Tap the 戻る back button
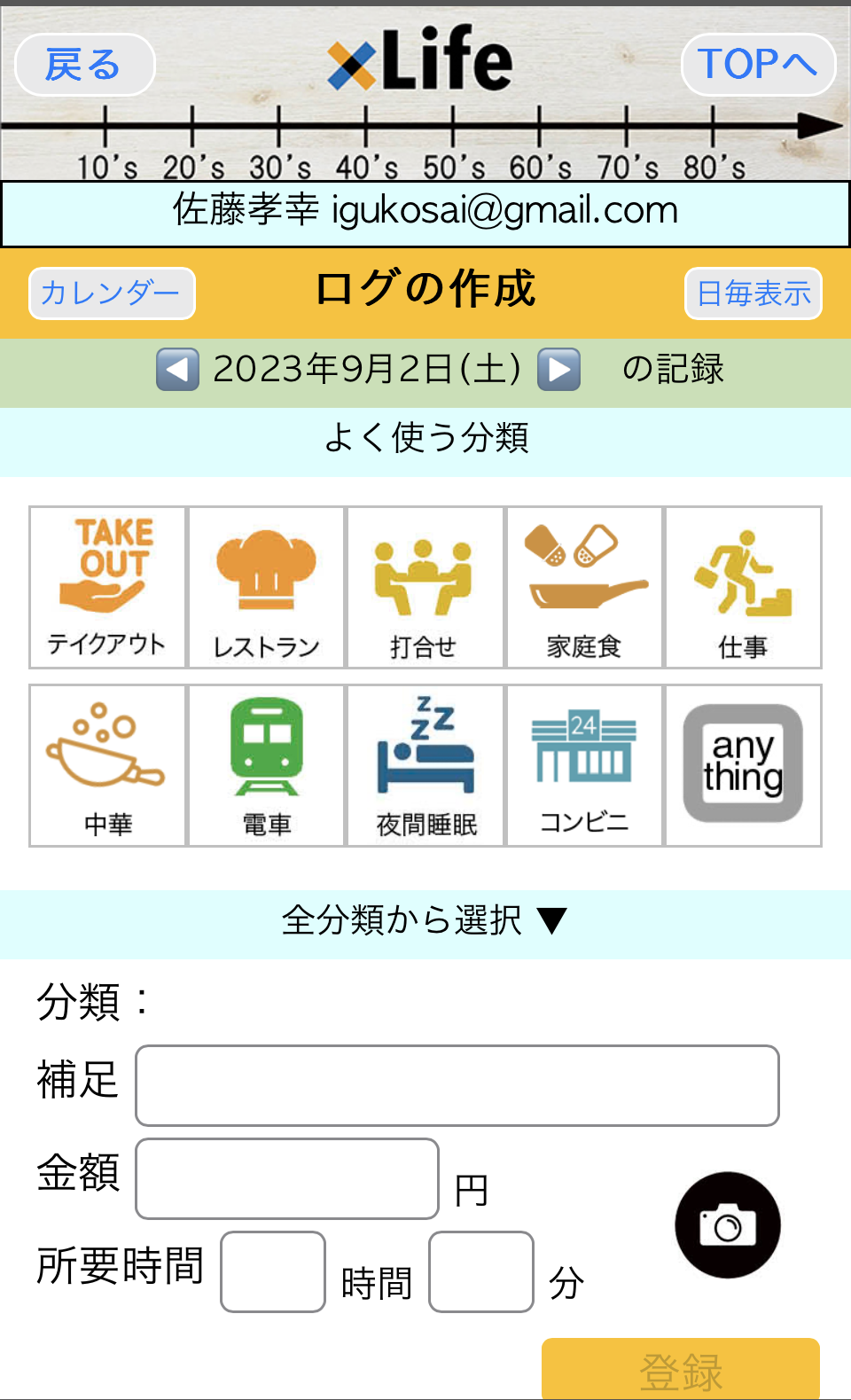 pos(84,65)
